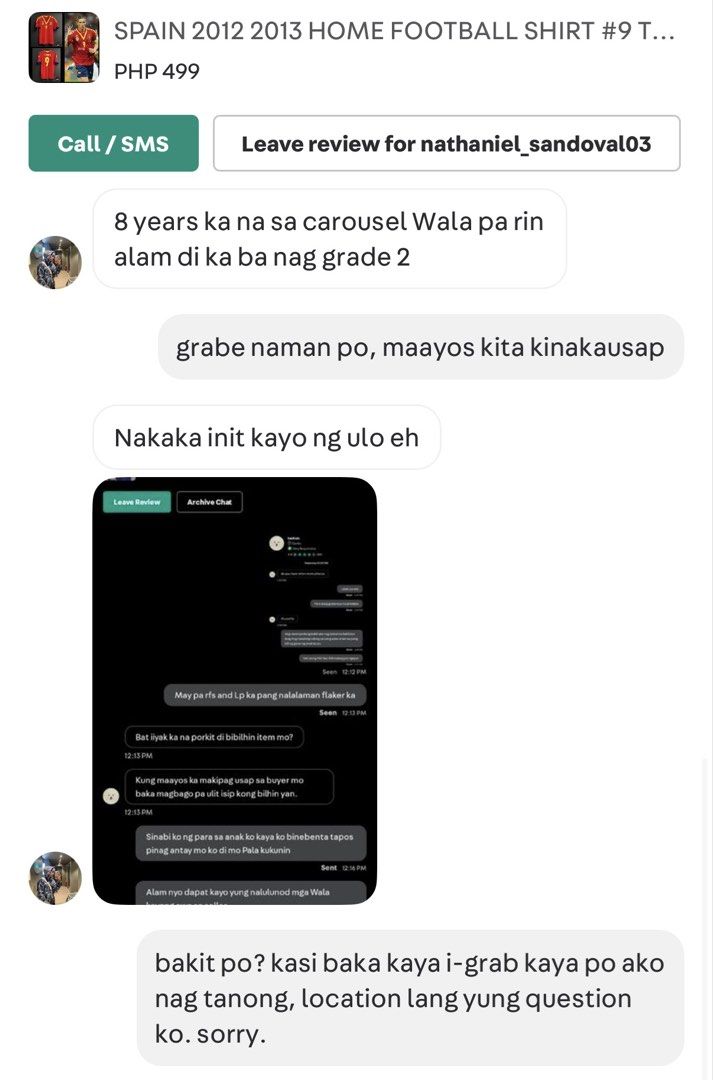View sender's profile from avatar beside first message
Viewport: 713px width, 1080px height.
[55, 262]
